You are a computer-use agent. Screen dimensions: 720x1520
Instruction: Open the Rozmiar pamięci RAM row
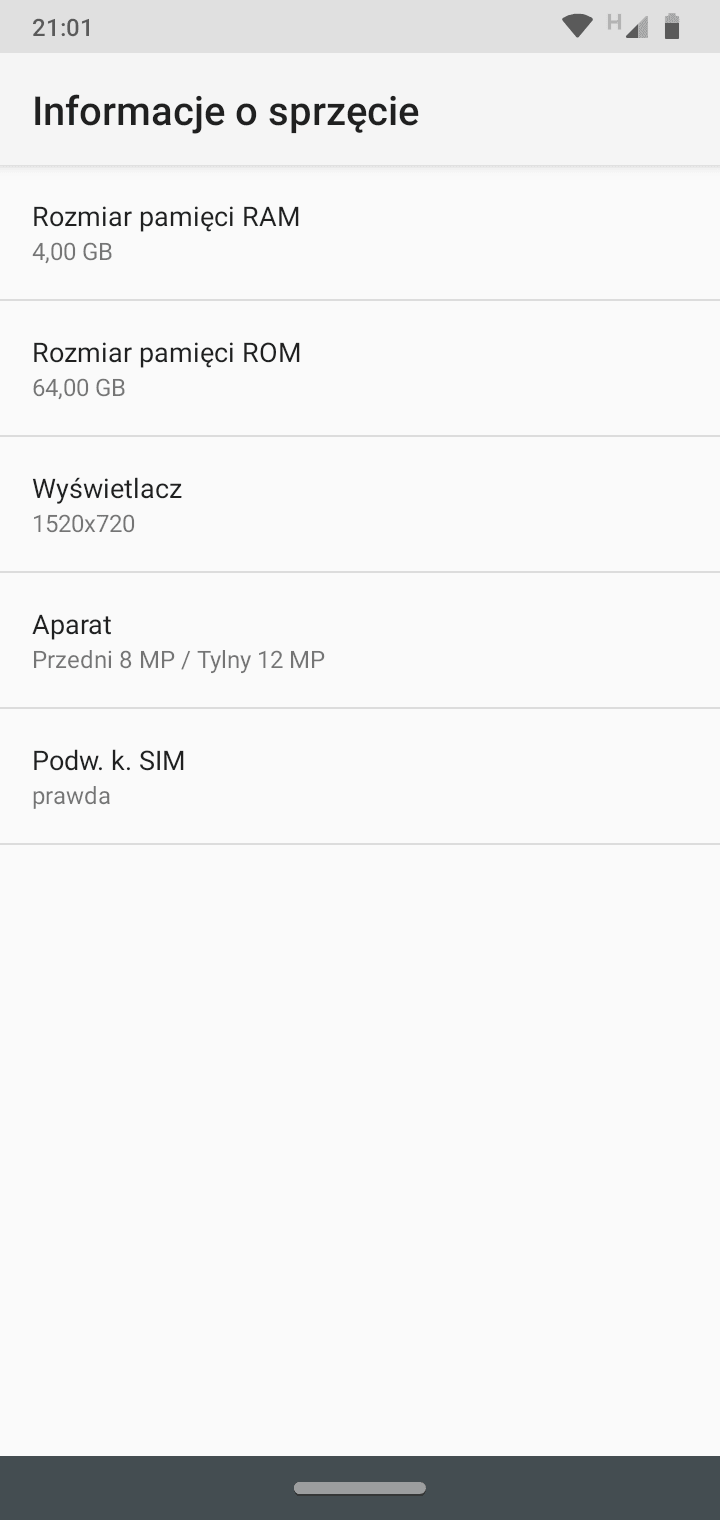tap(360, 232)
